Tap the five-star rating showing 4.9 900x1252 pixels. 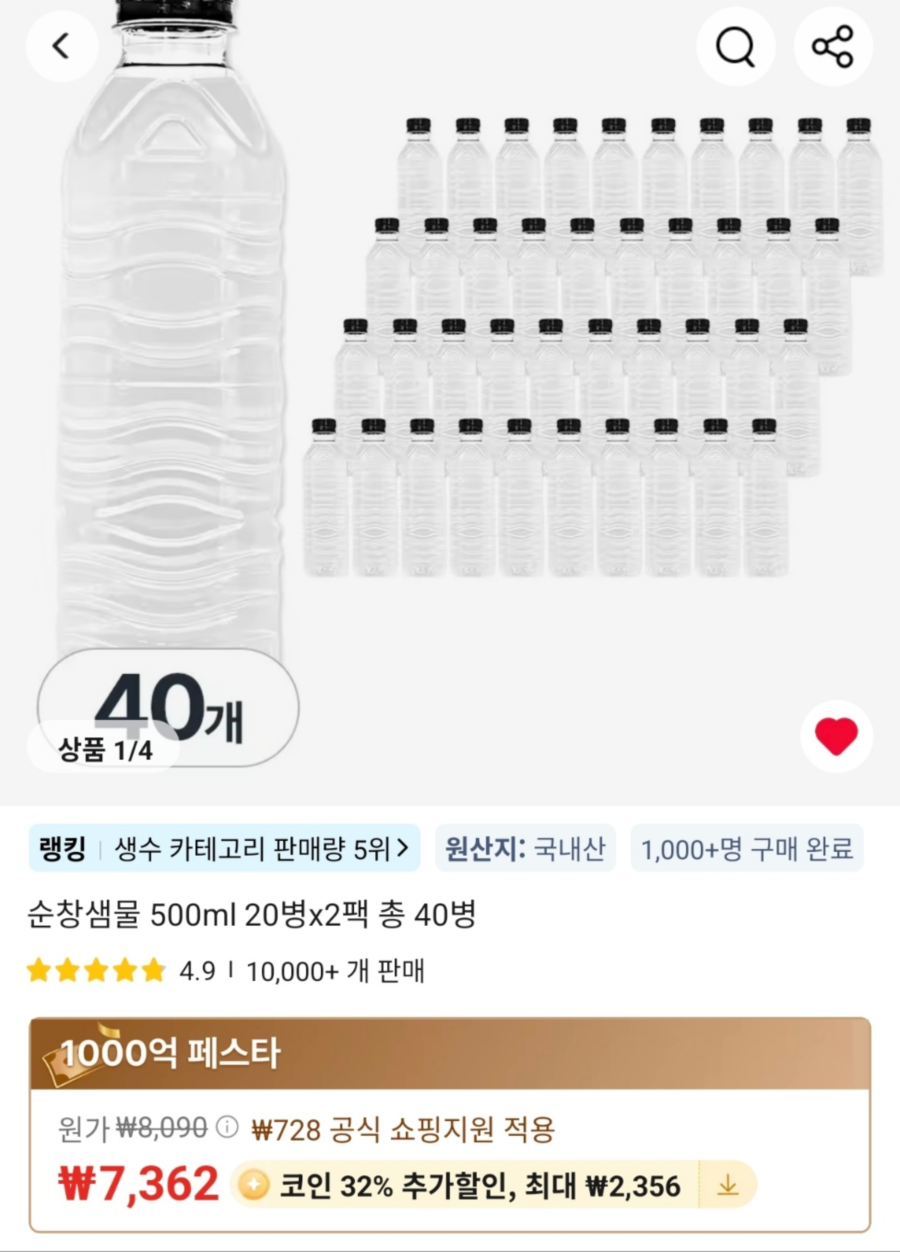[95, 969]
